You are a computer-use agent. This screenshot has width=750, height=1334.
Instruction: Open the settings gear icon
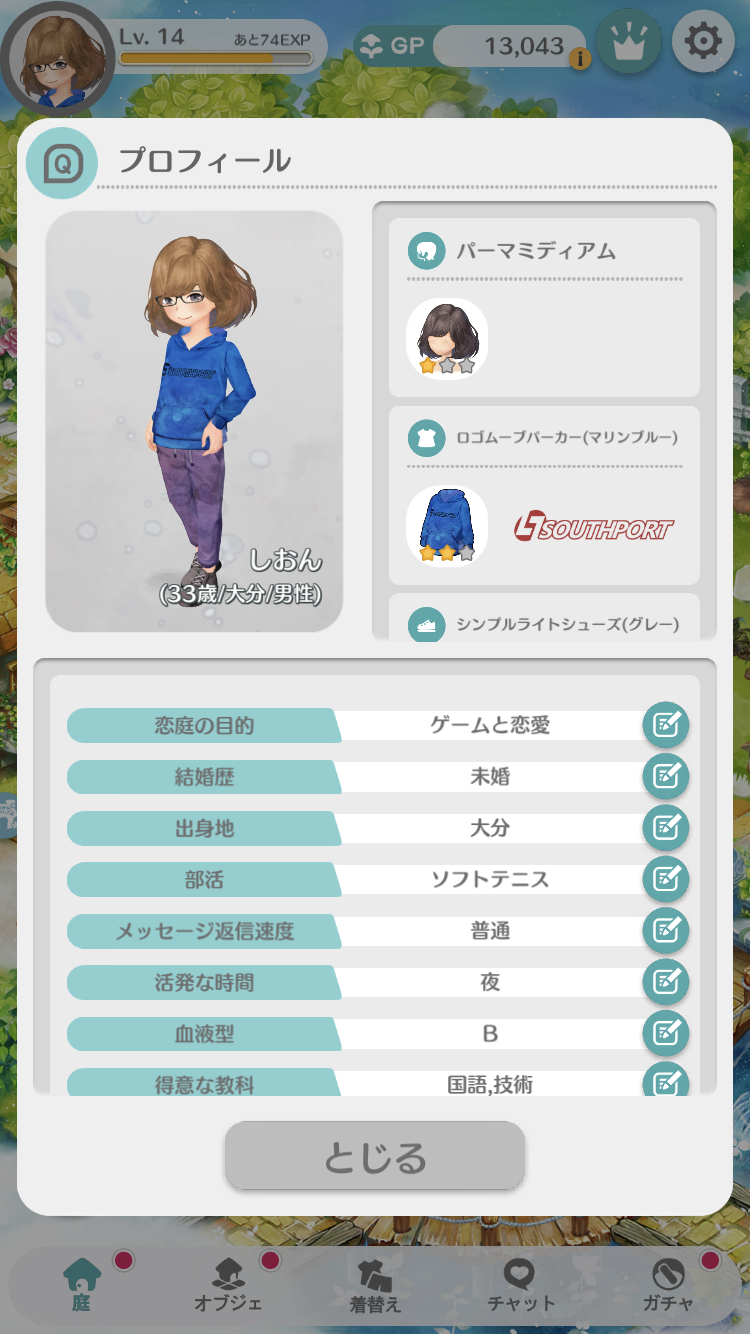[x=704, y=42]
